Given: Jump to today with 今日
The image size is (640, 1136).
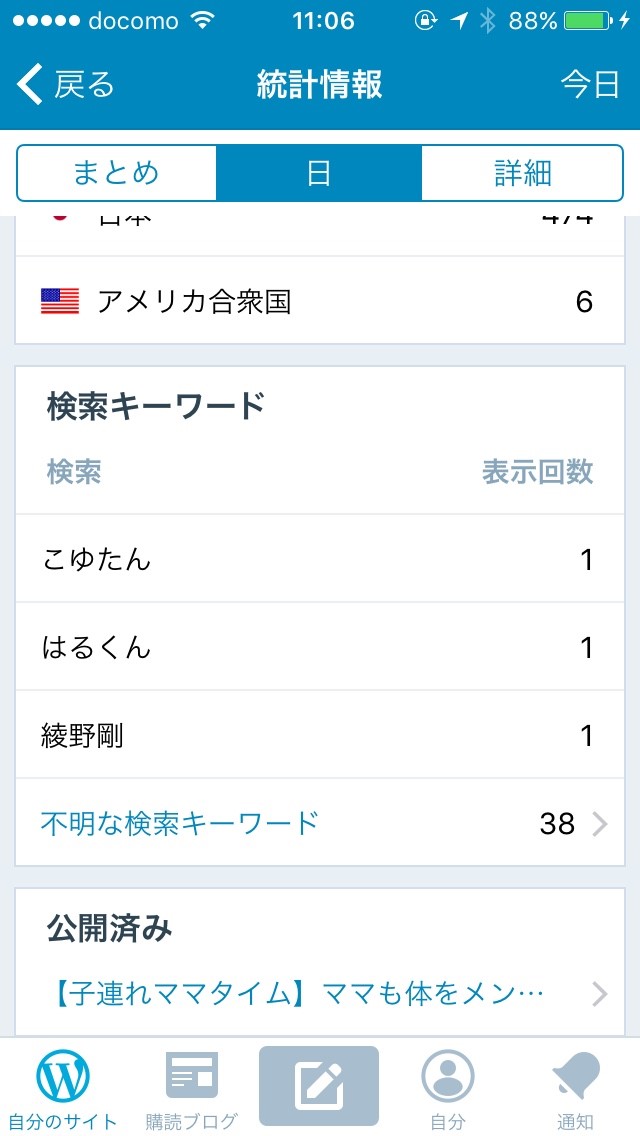Looking at the screenshot, I should pos(590,85).
